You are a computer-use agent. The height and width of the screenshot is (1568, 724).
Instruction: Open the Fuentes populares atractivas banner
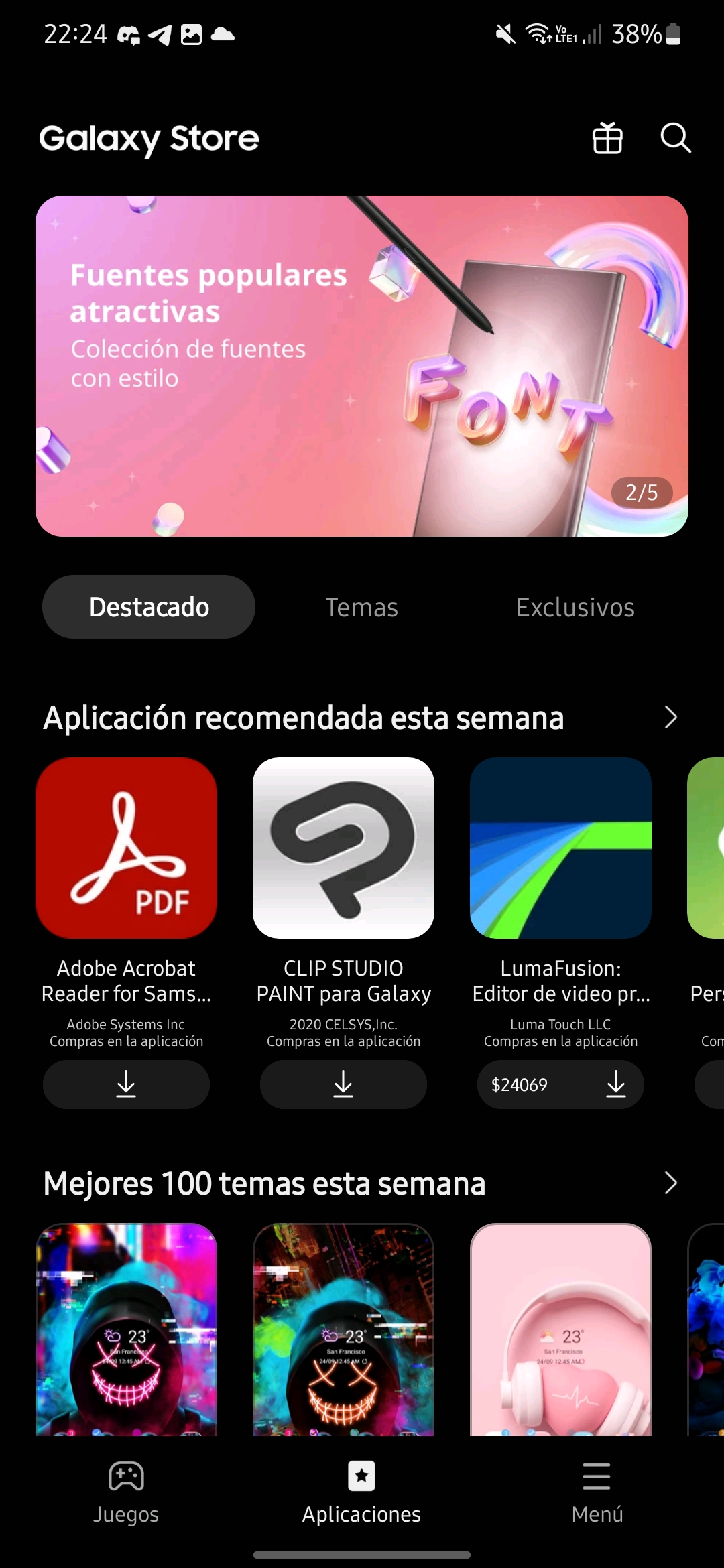pos(362,366)
